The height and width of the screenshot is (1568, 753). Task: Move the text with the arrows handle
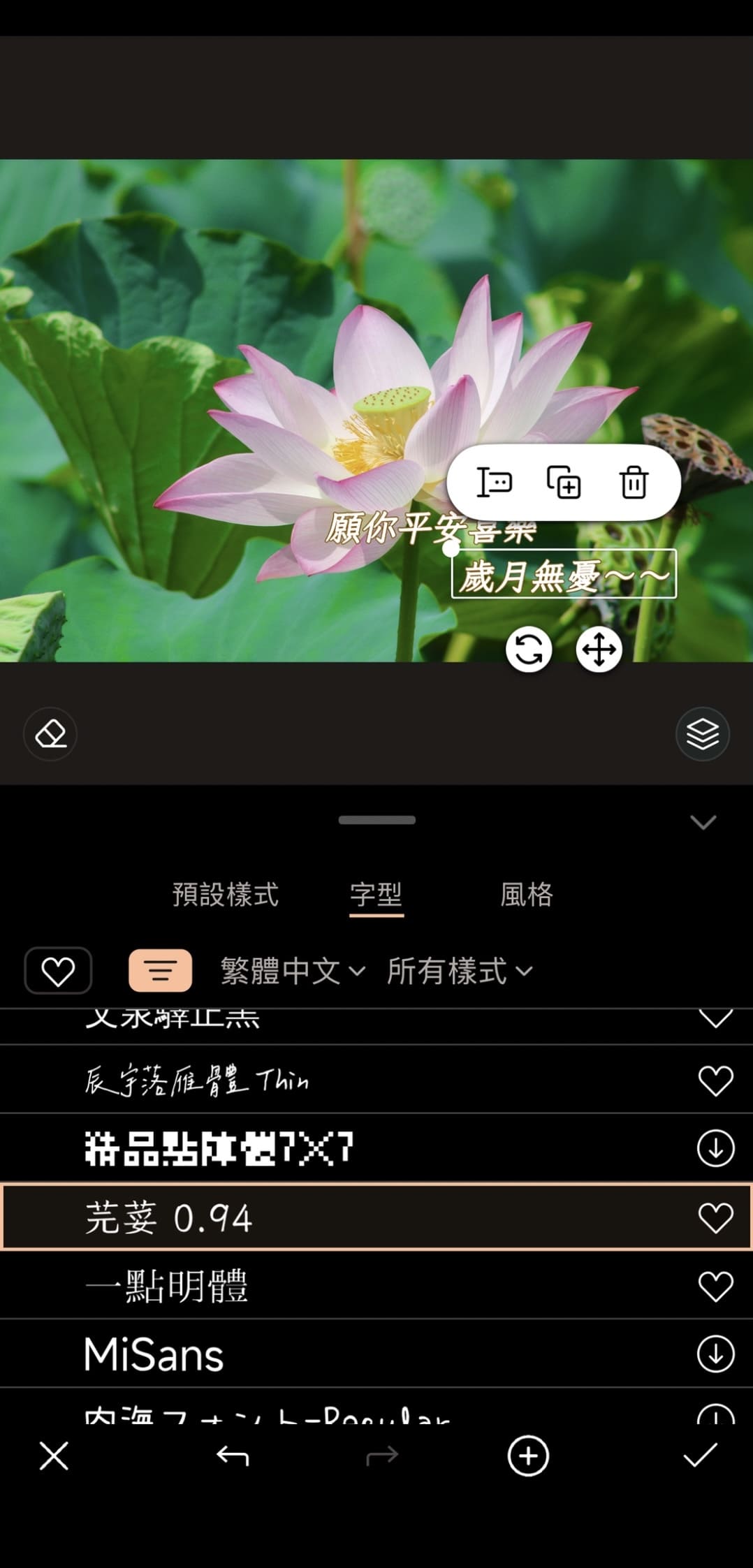pos(598,650)
